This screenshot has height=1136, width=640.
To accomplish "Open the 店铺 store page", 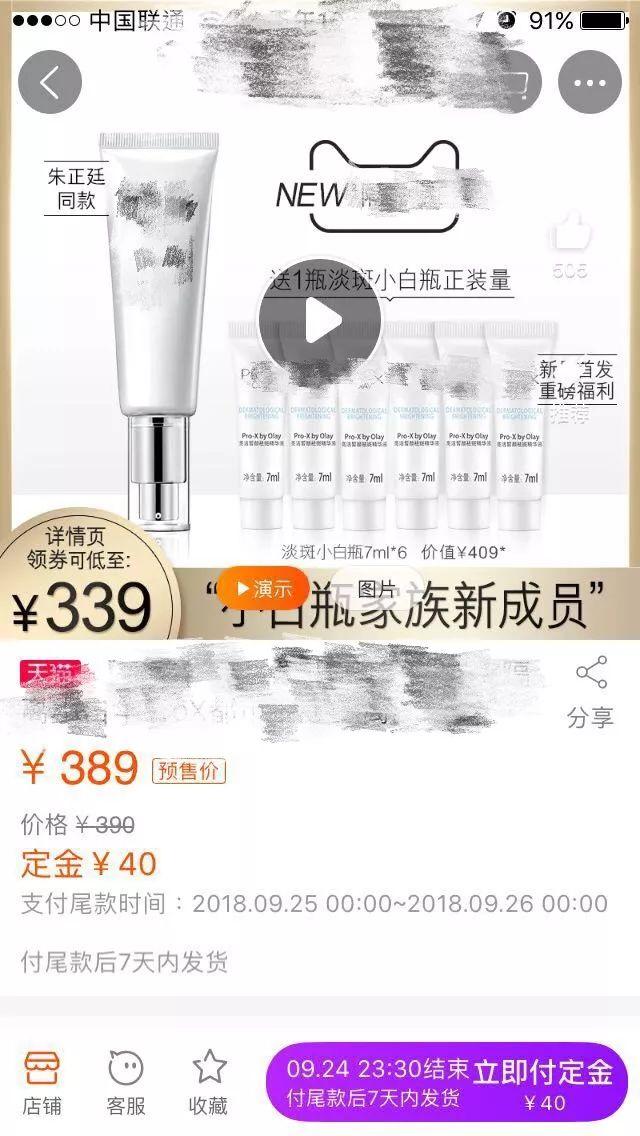I will pos(42,1082).
